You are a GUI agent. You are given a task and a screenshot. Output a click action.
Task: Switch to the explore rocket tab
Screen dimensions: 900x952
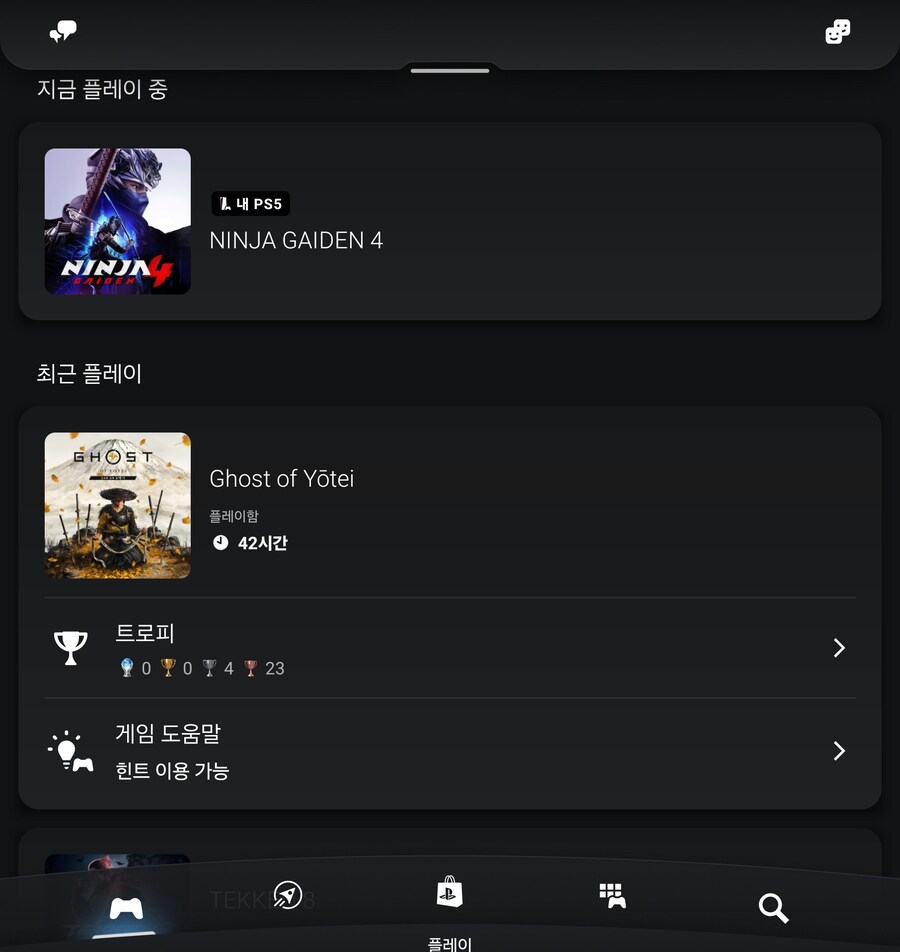(288, 895)
